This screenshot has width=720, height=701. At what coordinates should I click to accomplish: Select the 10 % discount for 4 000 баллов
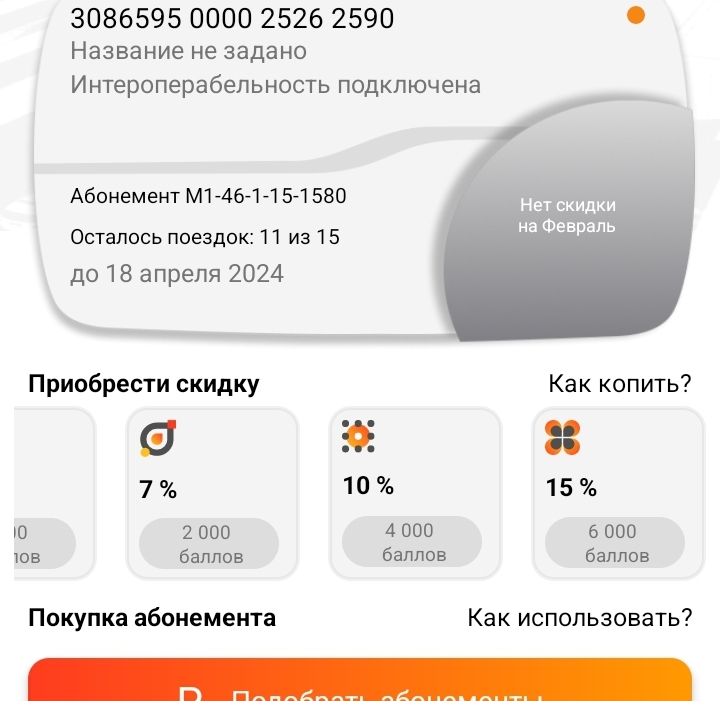click(413, 491)
